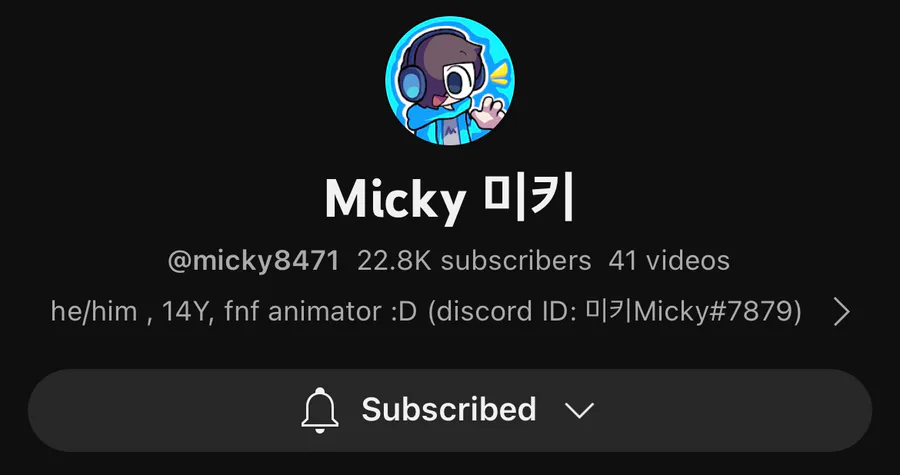View the Micky channel profile picture
The width and height of the screenshot is (900, 475).
[449, 80]
